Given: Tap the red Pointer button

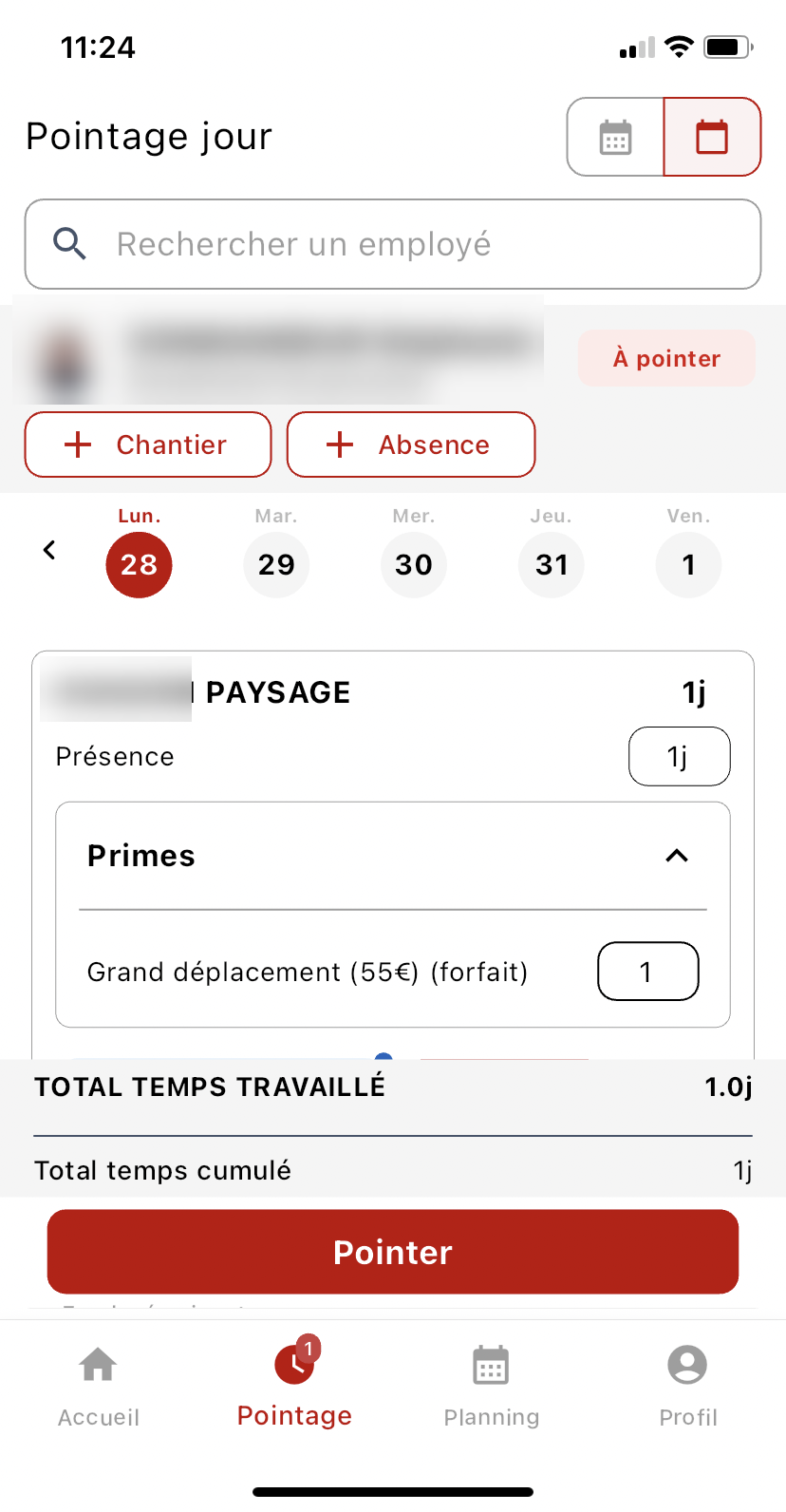Looking at the screenshot, I should tap(393, 1252).
